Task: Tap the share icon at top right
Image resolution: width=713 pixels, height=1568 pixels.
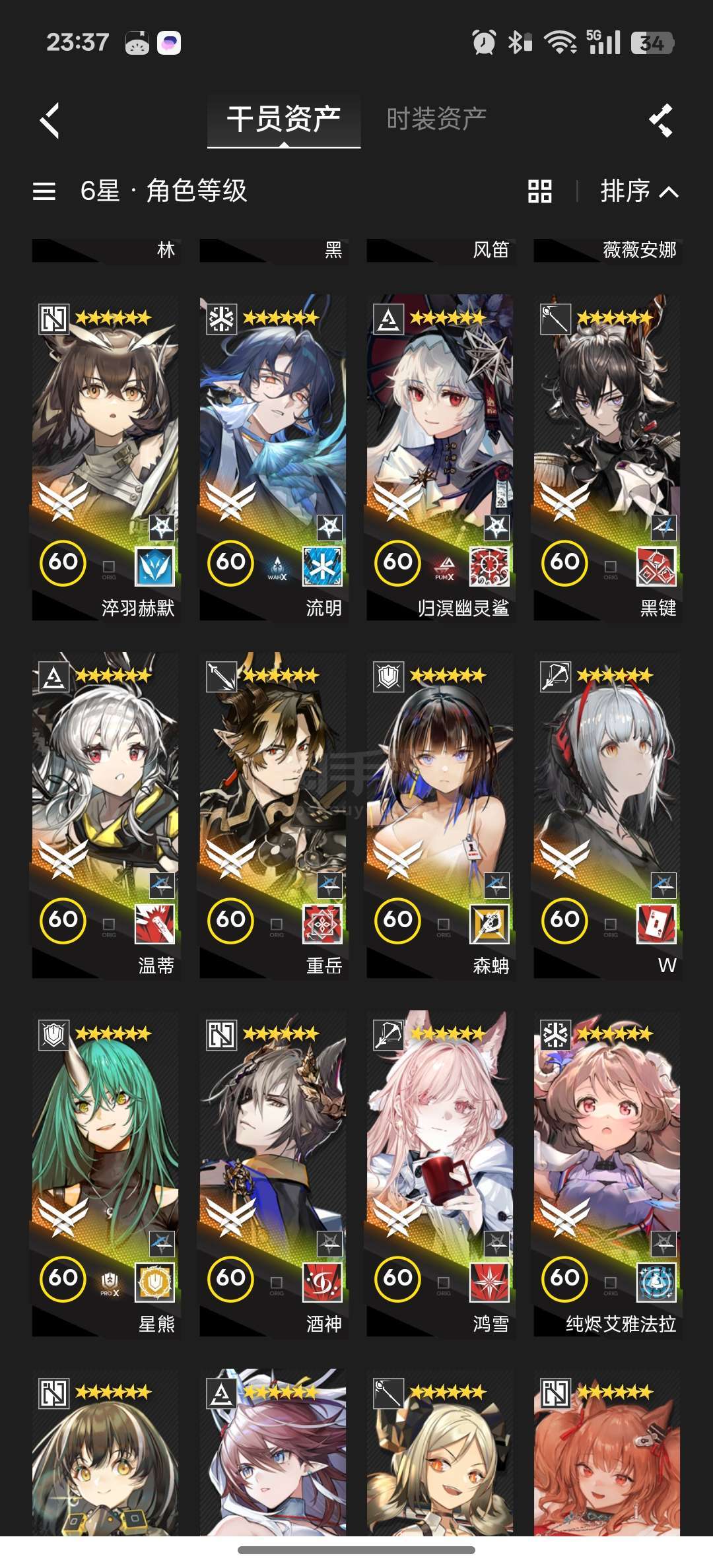Action: (x=661, y=120)
